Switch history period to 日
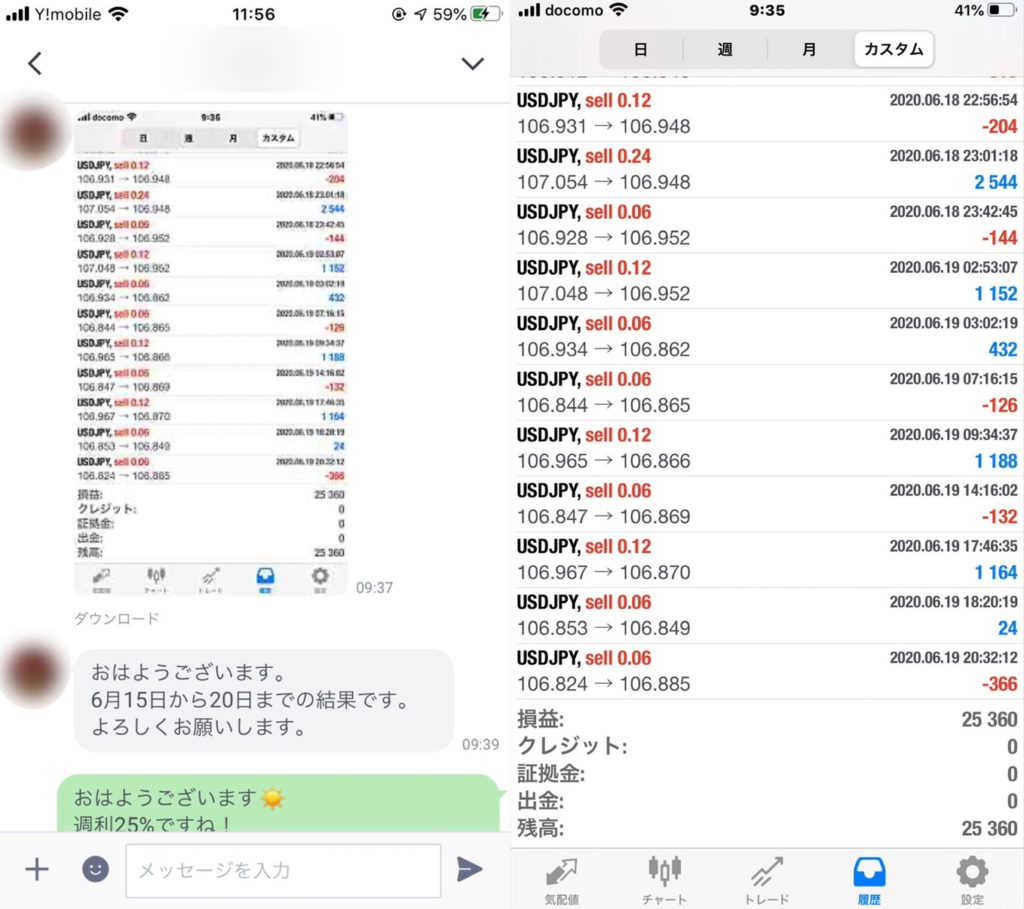Image resolution: width=1024 pixels, height=909 pixels. point(641,49)
